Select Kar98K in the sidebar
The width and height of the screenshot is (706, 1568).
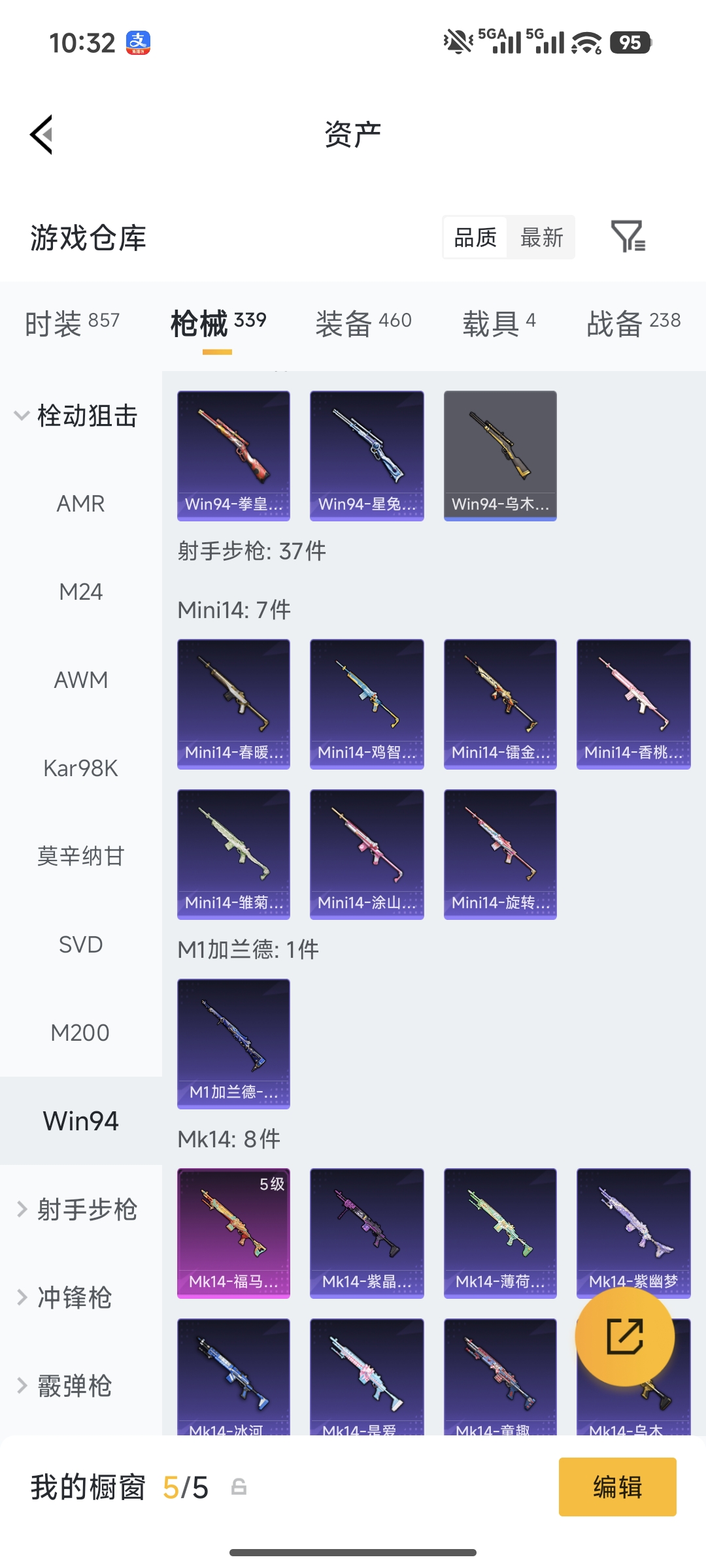[x=80, y=768]
